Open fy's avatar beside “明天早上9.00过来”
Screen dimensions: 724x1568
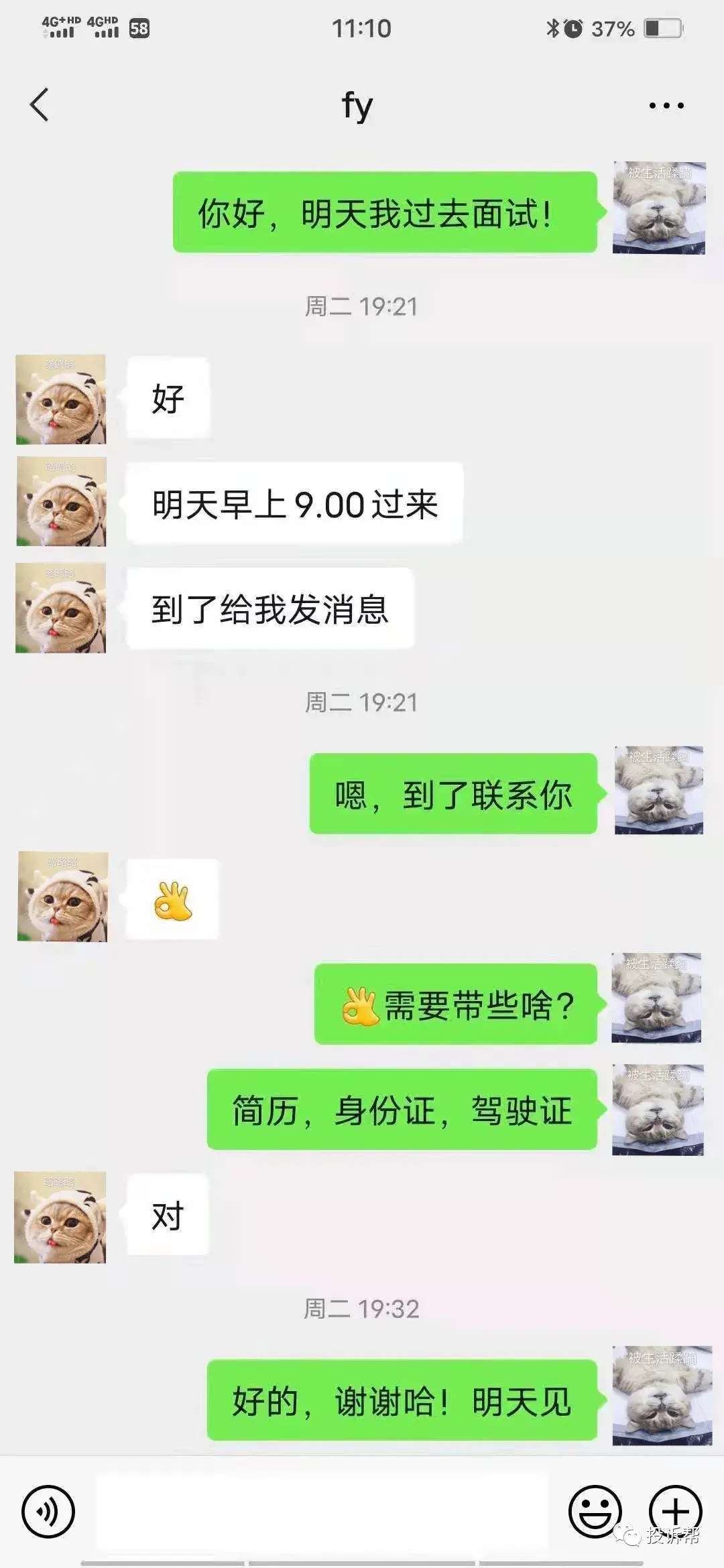click(x=61, y=502)
